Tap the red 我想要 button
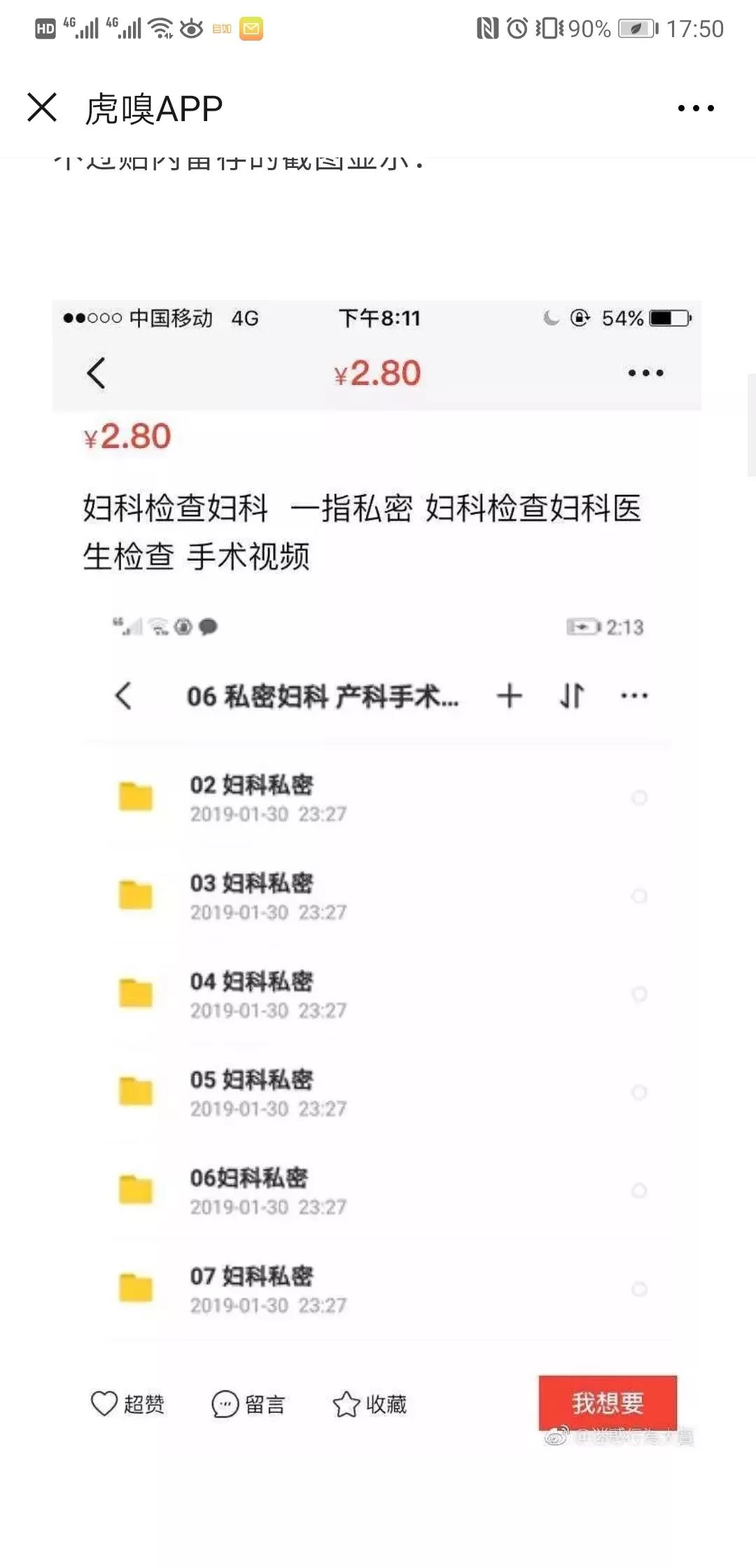The image size is (756, 1568). (x=608, y=1403)
